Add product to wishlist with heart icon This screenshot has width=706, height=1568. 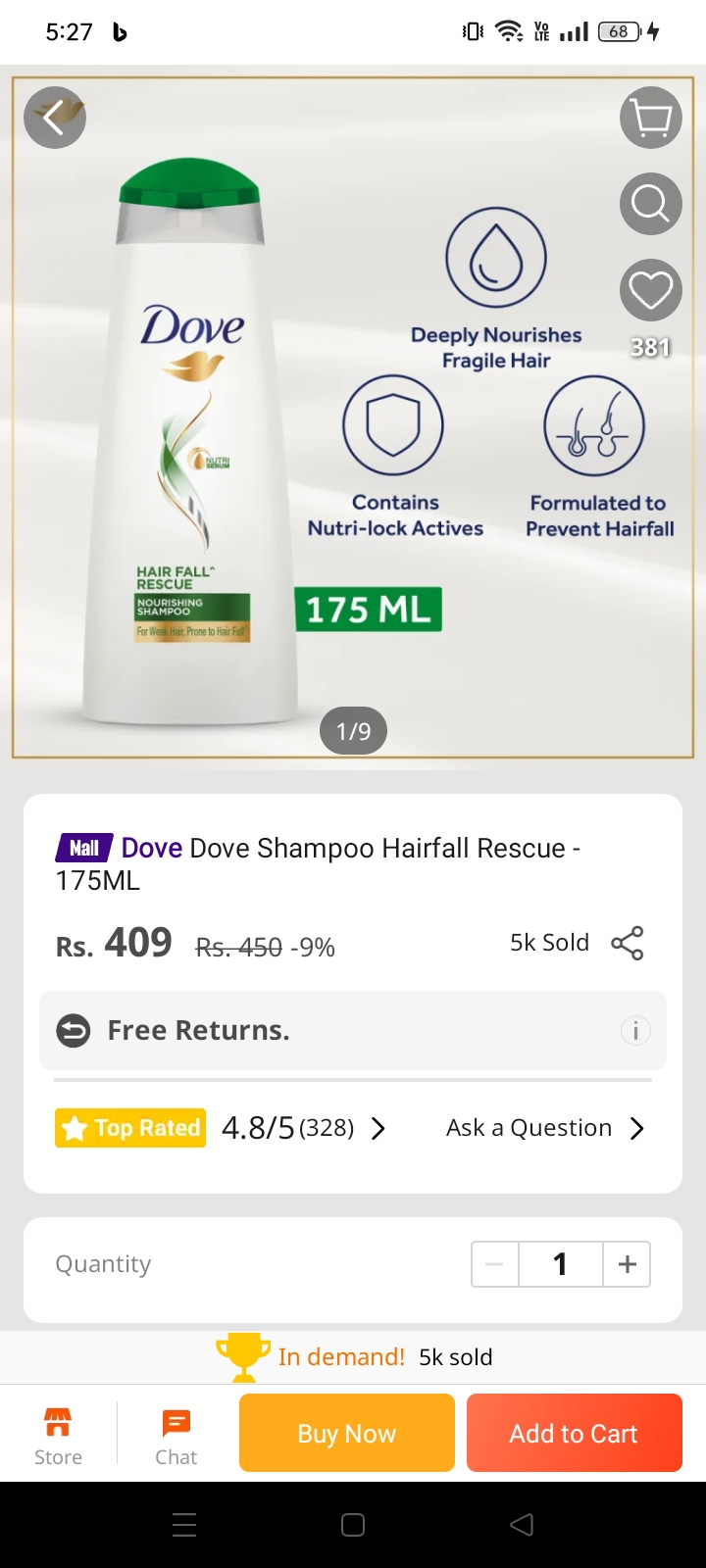(x=651, y=291)
